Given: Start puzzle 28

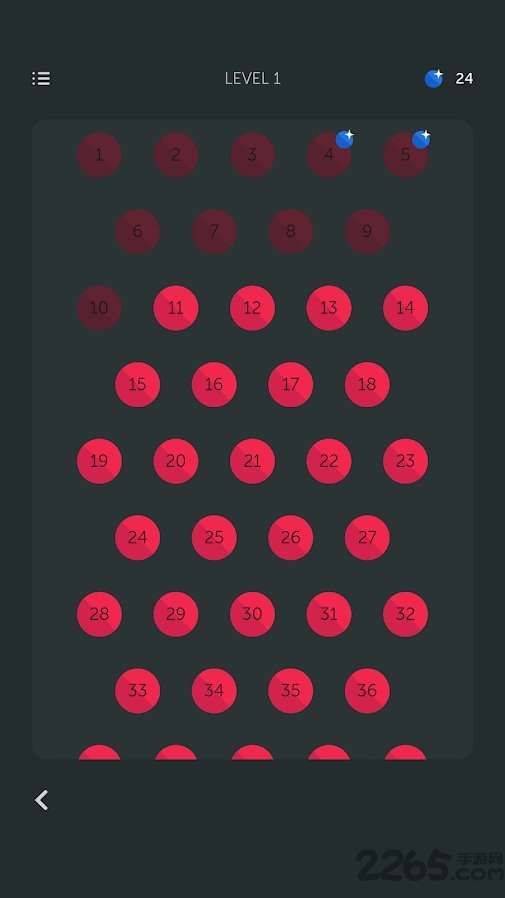Looking at the screenshot, I should tap(99, 614).
